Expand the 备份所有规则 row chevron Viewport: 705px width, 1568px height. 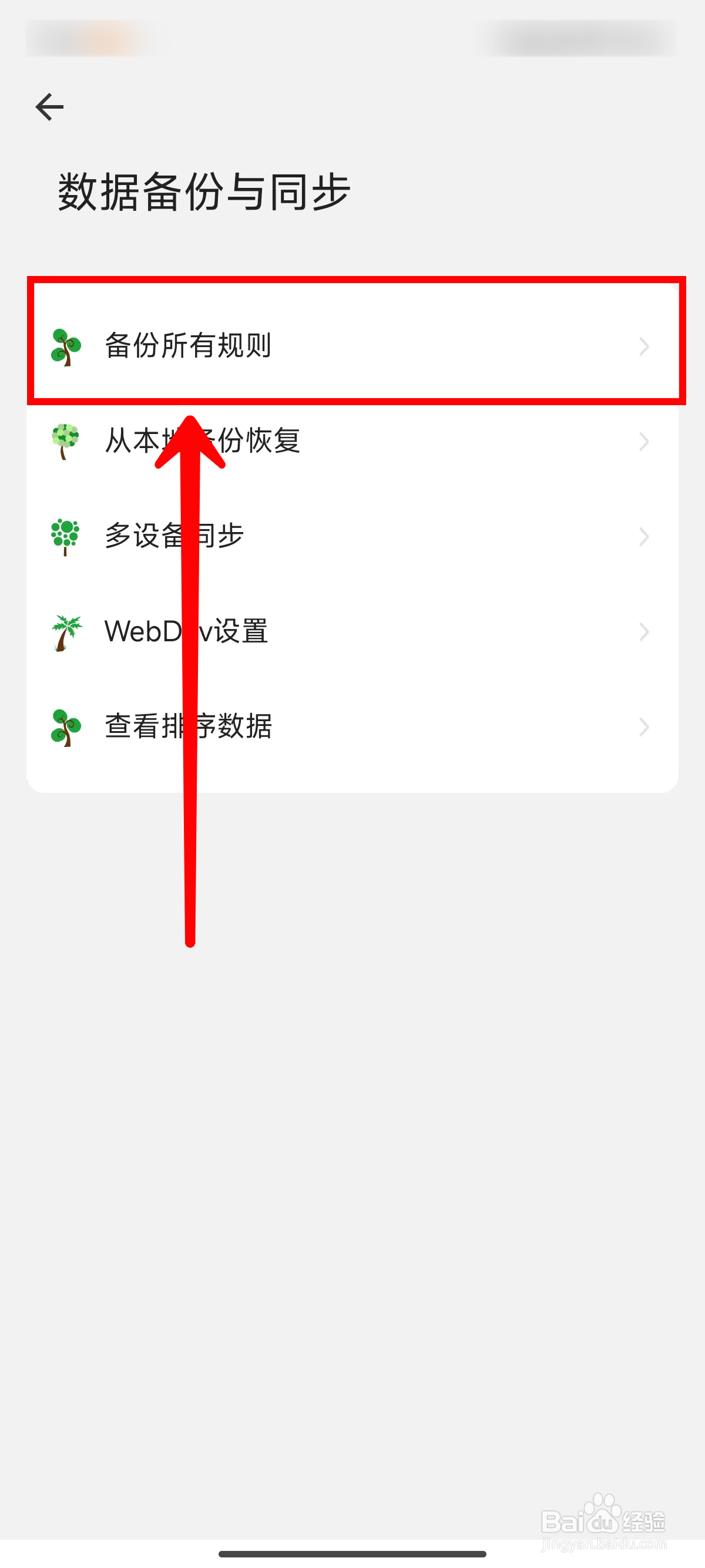click(x=644, y=348)
